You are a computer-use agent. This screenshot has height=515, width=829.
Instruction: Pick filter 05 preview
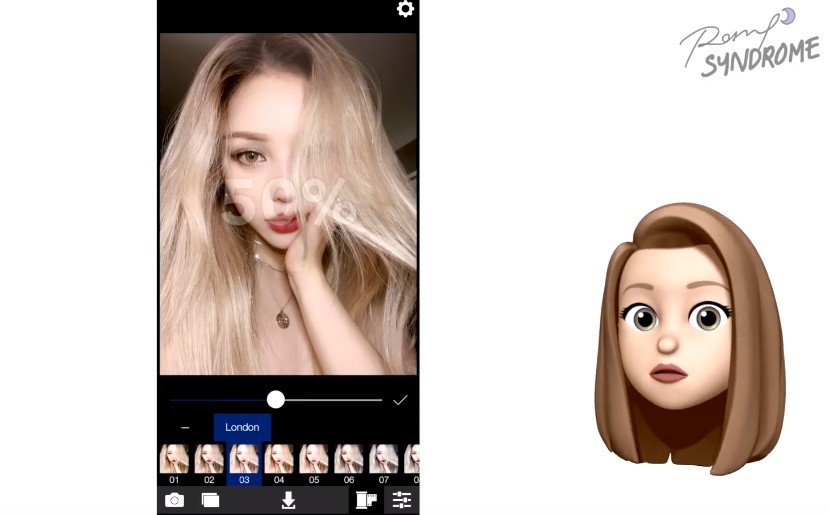(x=314, y=460)
